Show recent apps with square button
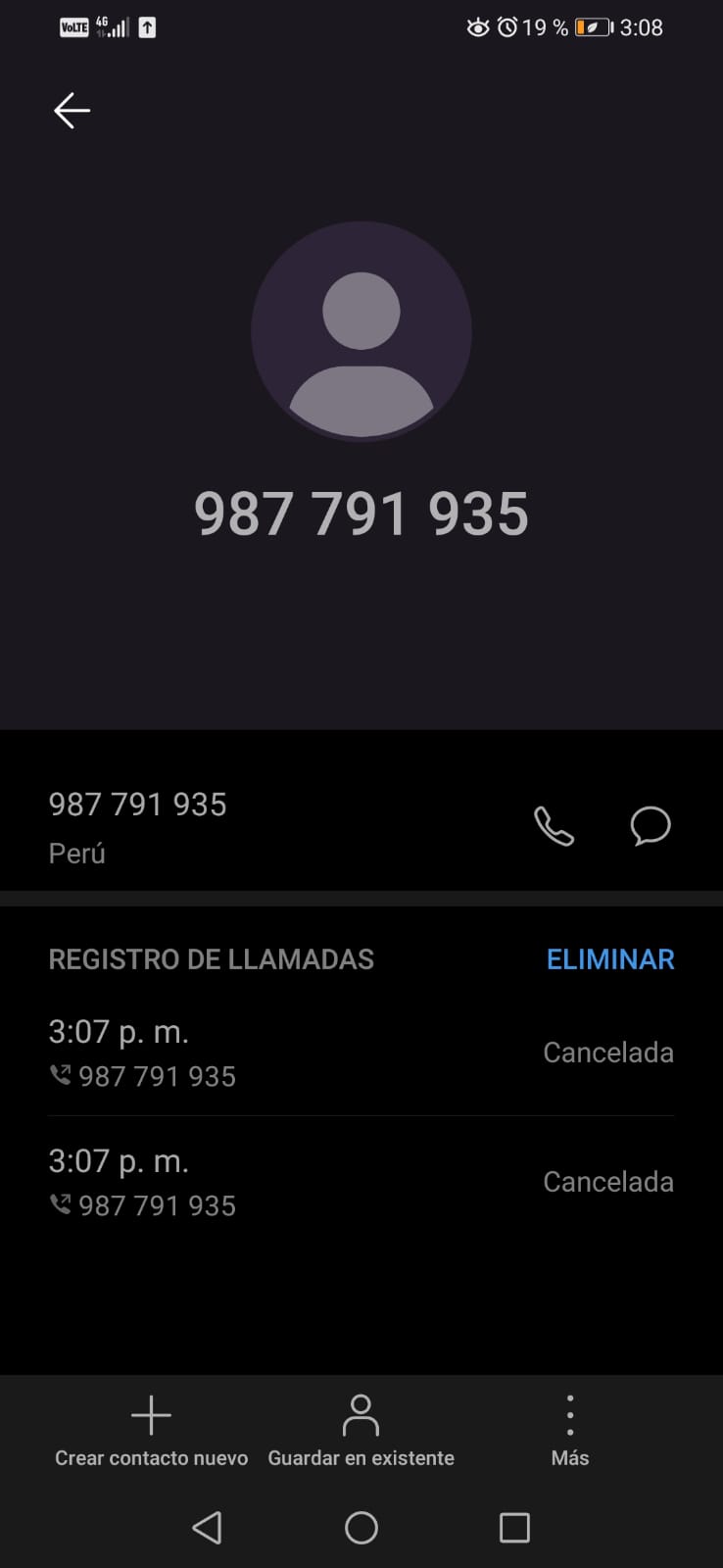 pos(514,1528)
